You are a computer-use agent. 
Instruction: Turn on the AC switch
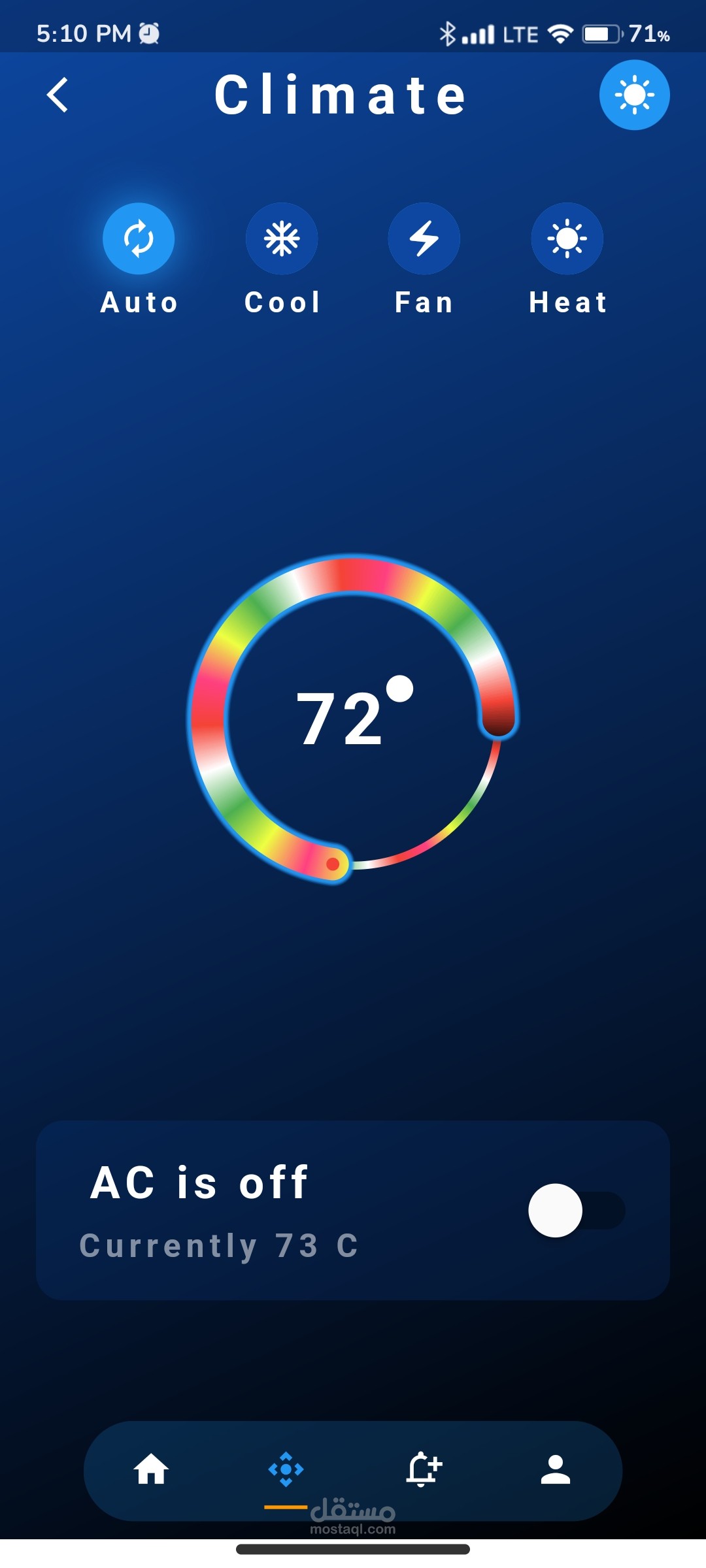(577, 1211)
